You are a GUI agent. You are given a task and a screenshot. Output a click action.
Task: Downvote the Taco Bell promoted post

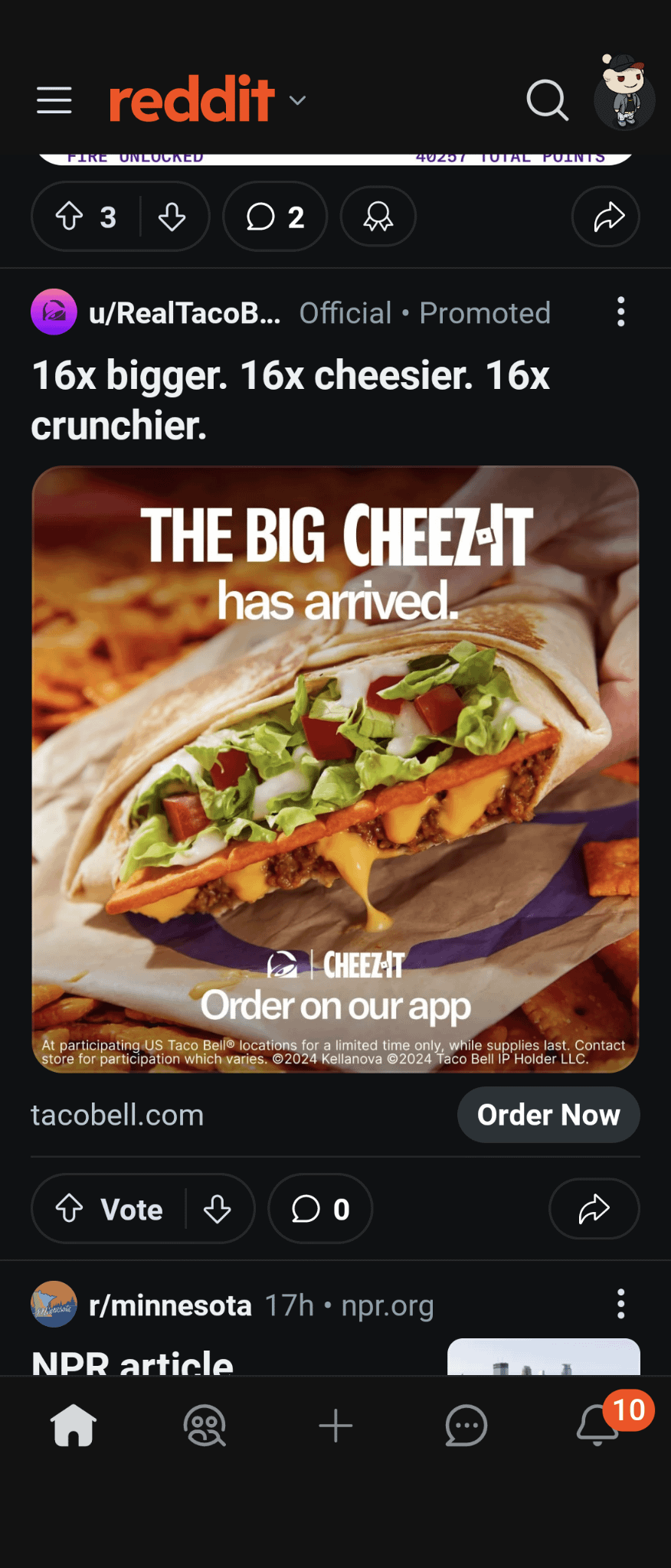(218, 1209)
